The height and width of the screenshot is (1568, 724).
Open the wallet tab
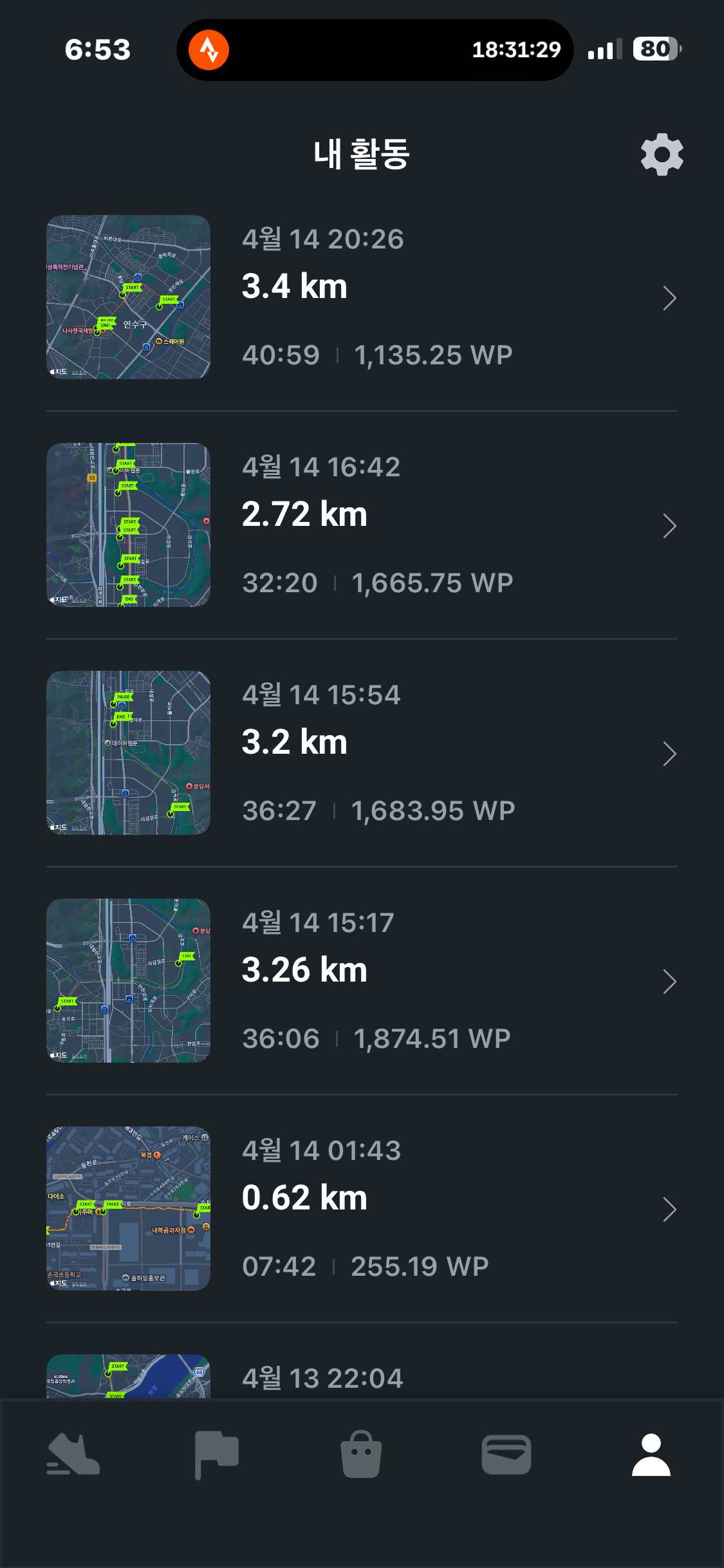(506, 1455)
